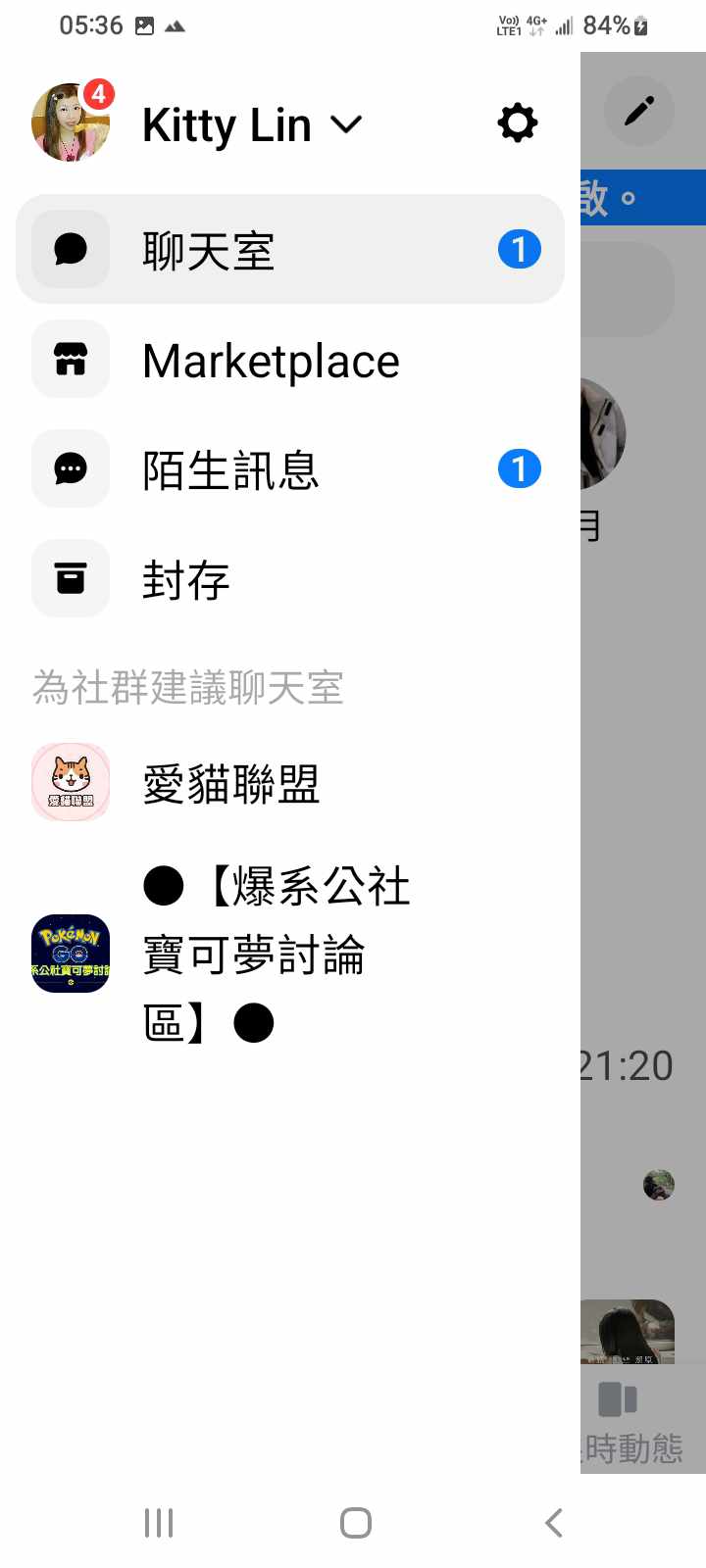Go back using the system back button
The image size is (706, 1568).
(x=553, y=1523)
